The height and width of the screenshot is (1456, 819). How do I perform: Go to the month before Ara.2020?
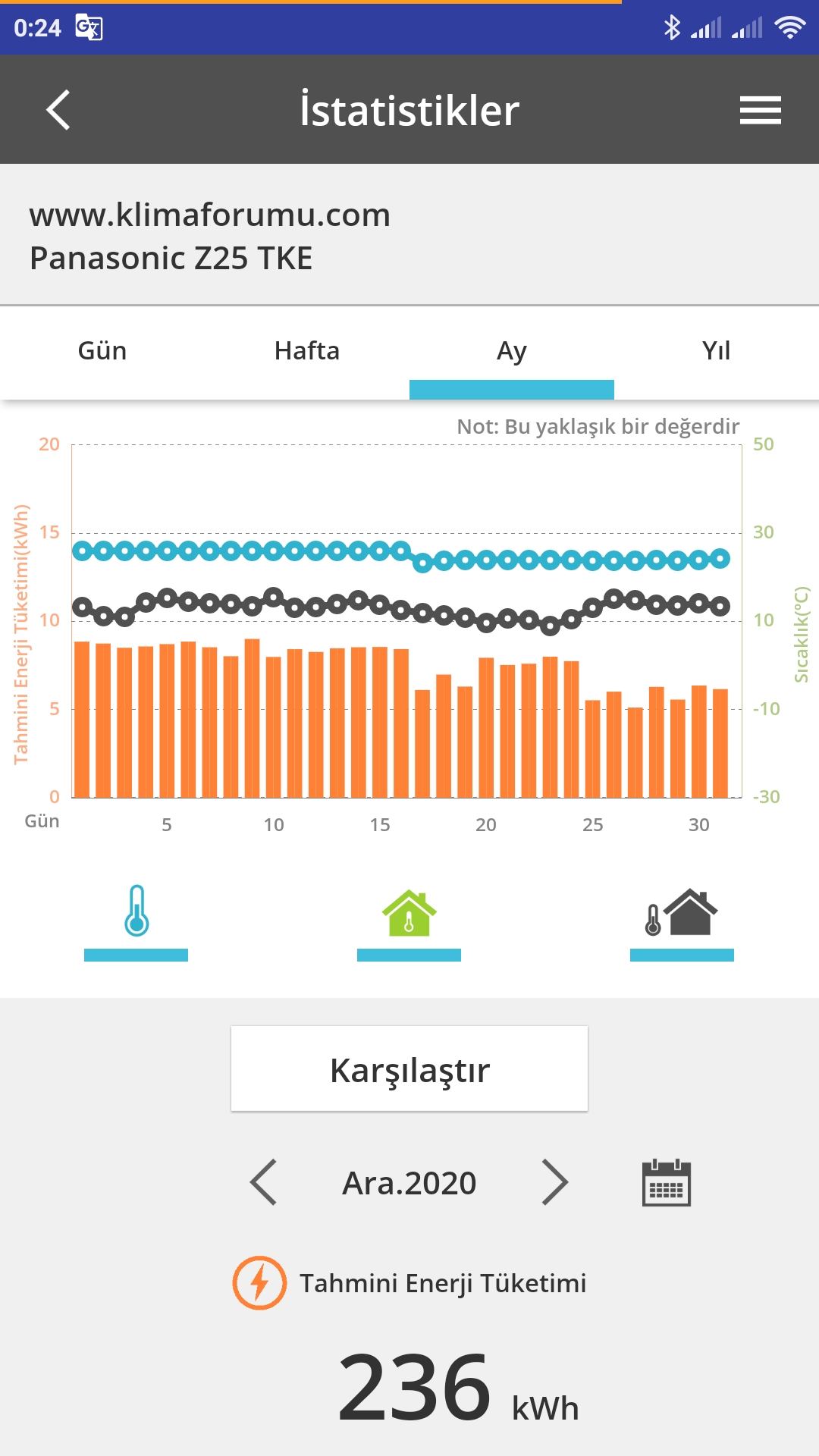tap(263, 1182)
